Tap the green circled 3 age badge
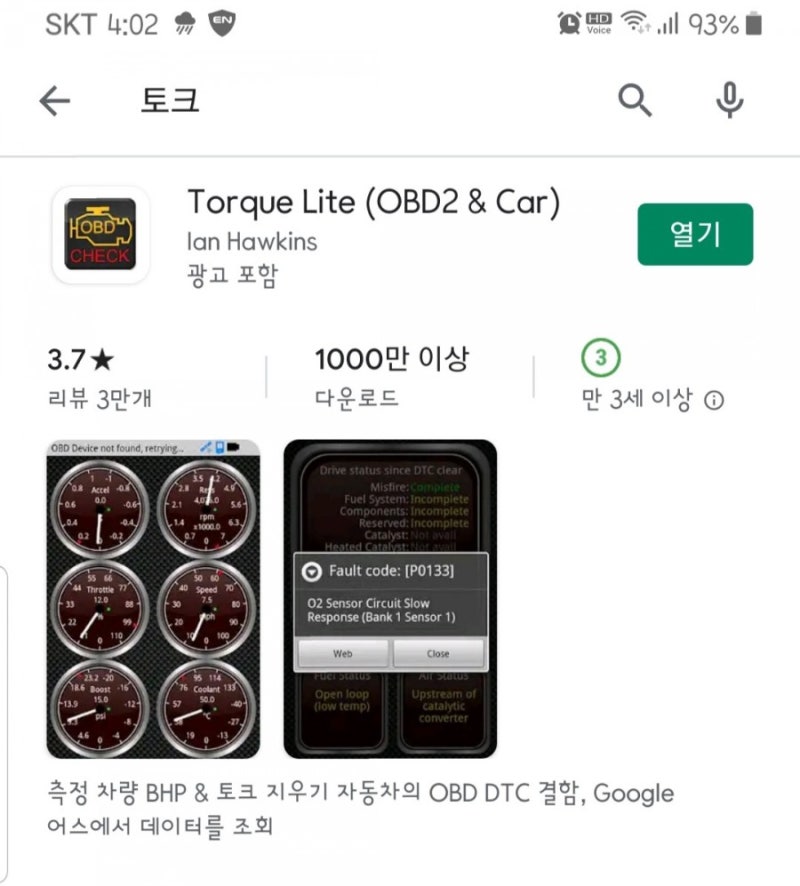The height and width of the screenshot is (886, 800). [598, 359]
